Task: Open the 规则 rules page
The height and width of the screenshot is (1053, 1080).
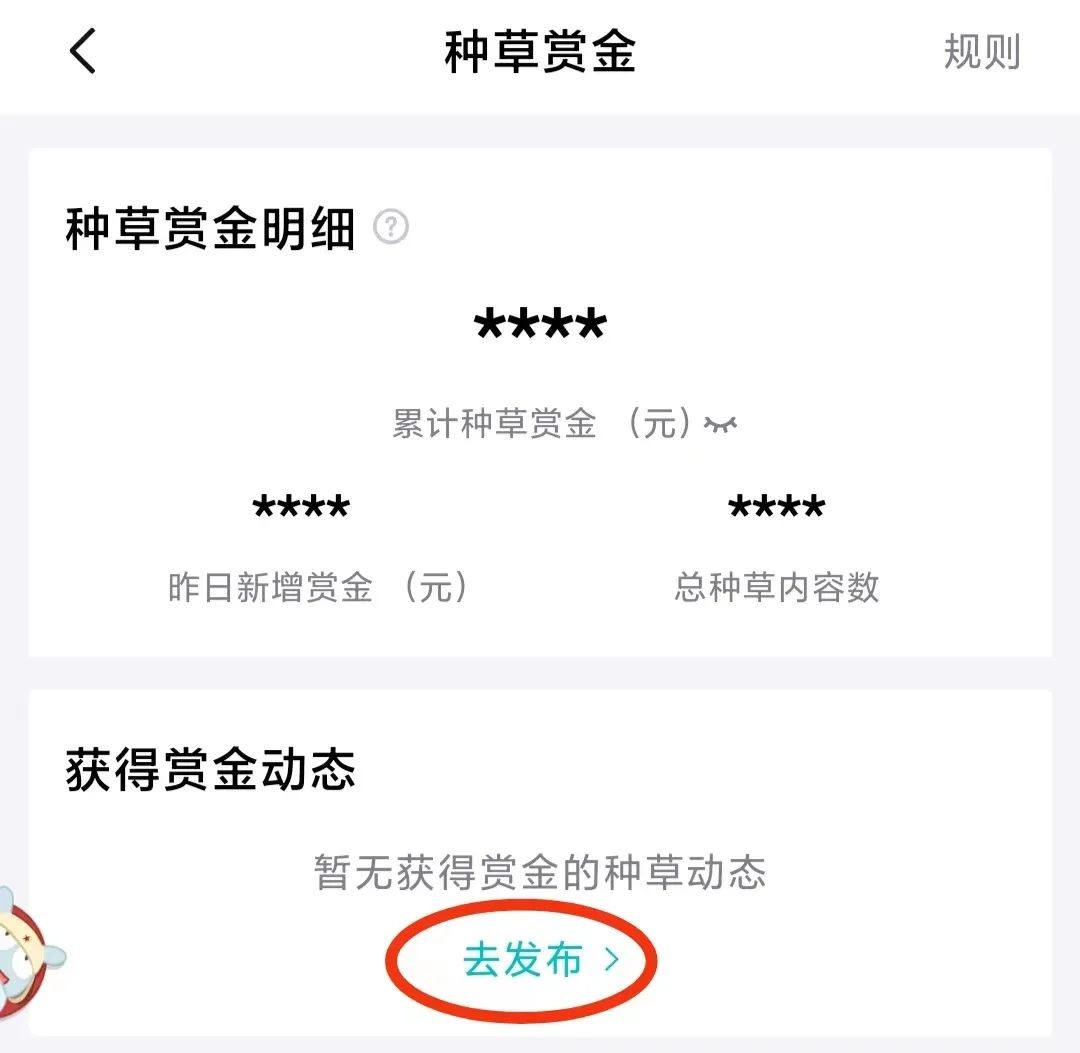Action: [981, 52]
